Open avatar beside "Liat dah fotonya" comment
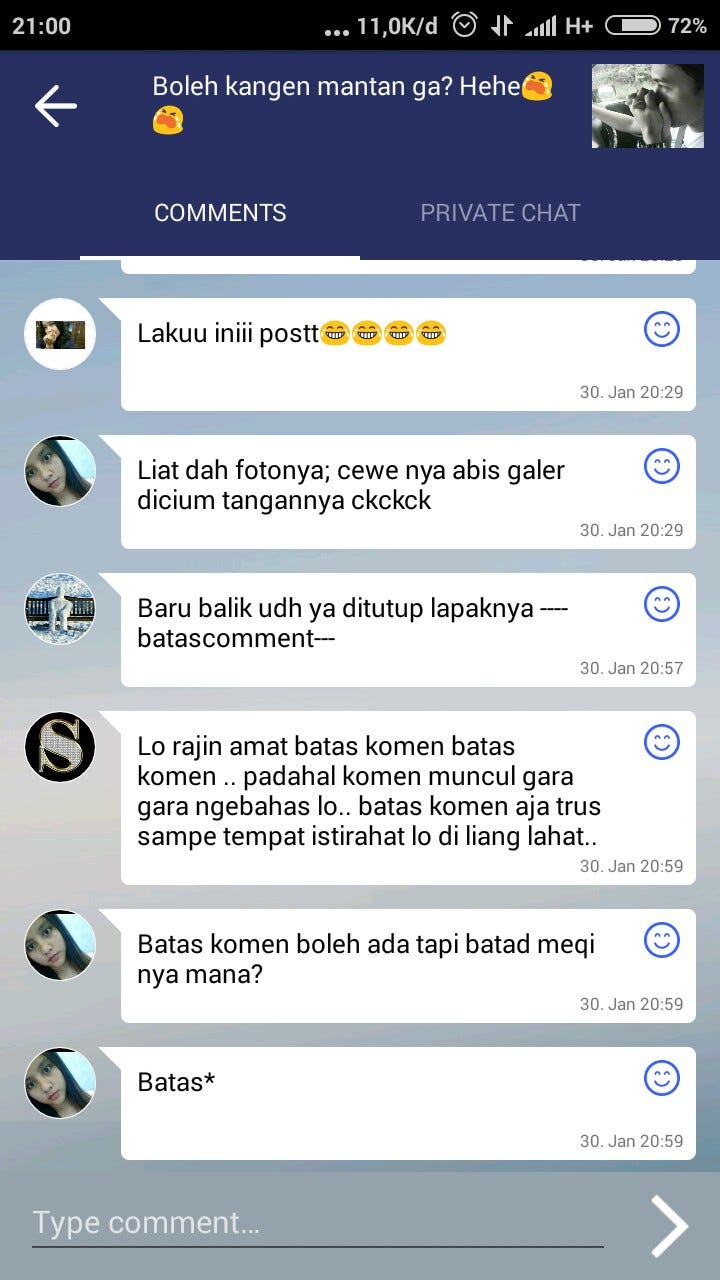This screenshot has width=720, height=1280. (60, 471)
